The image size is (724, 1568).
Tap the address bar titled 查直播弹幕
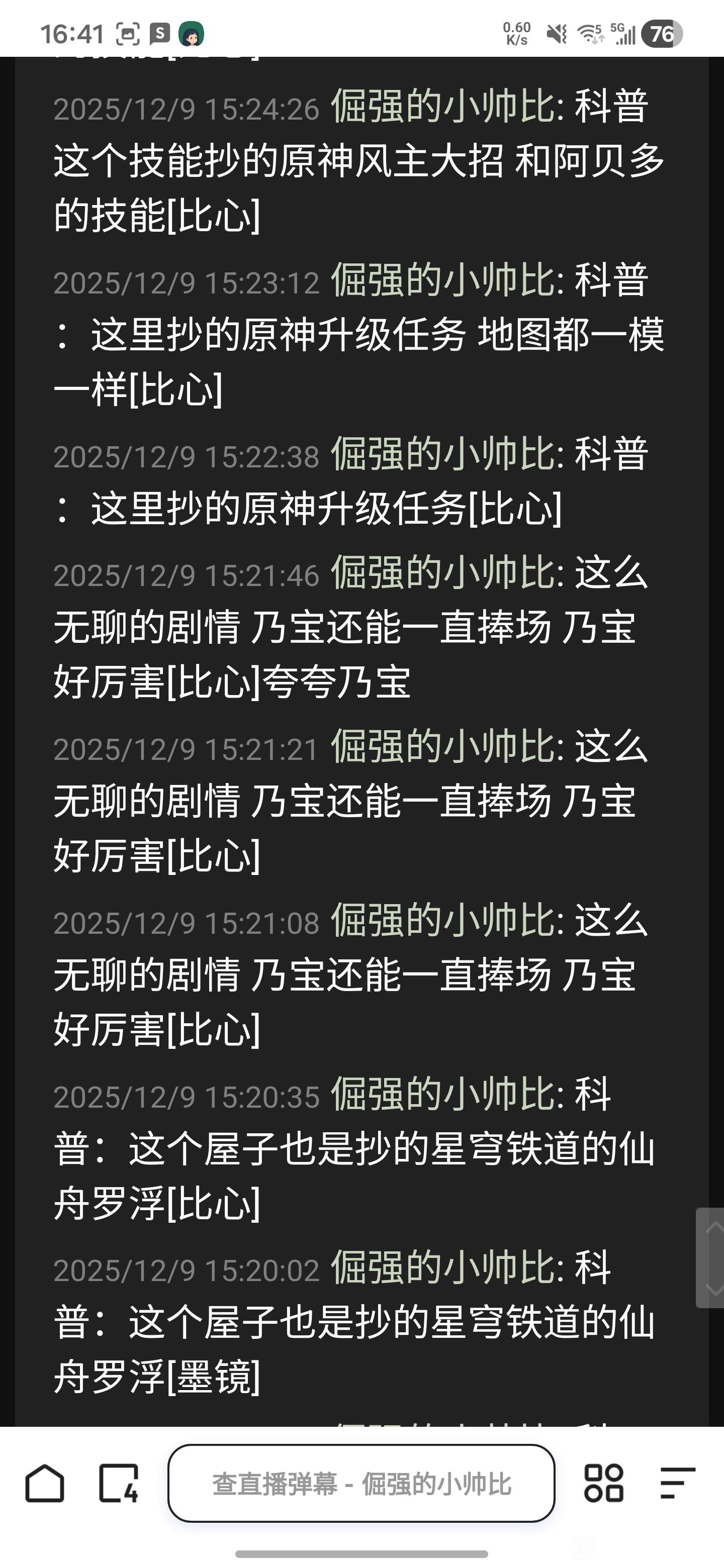tap(361, 1484)
